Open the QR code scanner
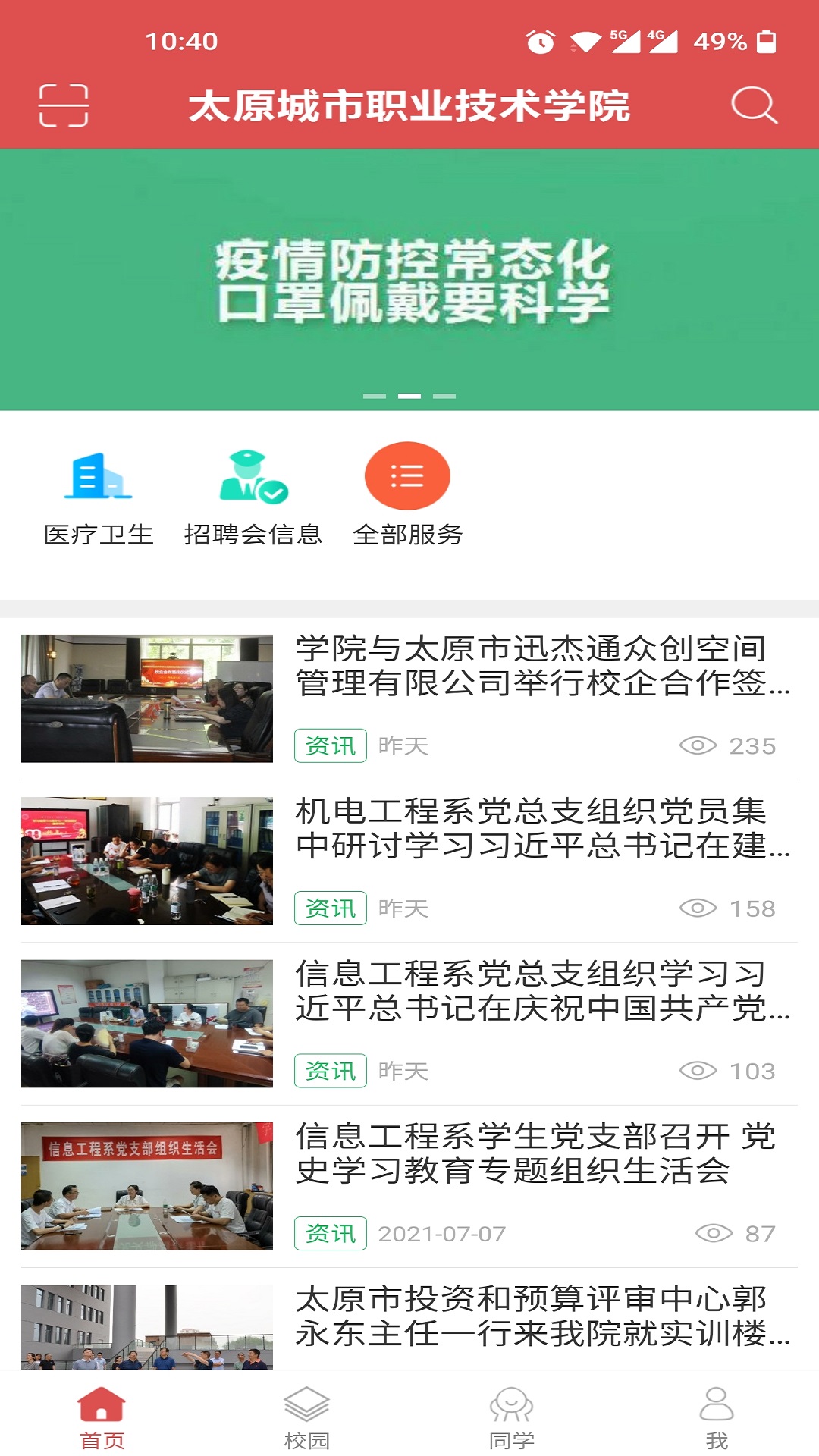Image resolution: width=819 pixels, height=1456 pixels. pyautogui.click(x=64, y=107)
